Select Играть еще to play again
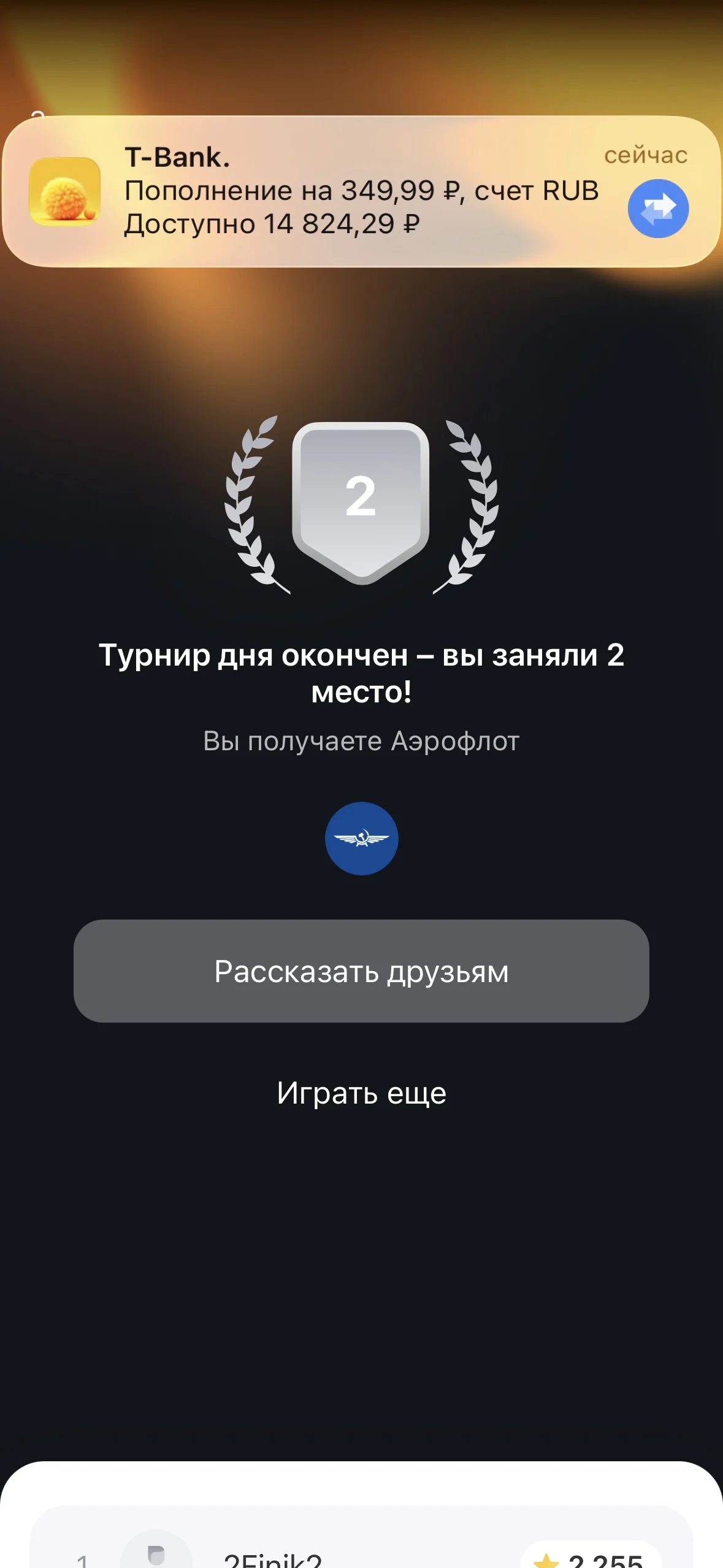Screen dimensions: 723x1568 tap(361, 1093)
